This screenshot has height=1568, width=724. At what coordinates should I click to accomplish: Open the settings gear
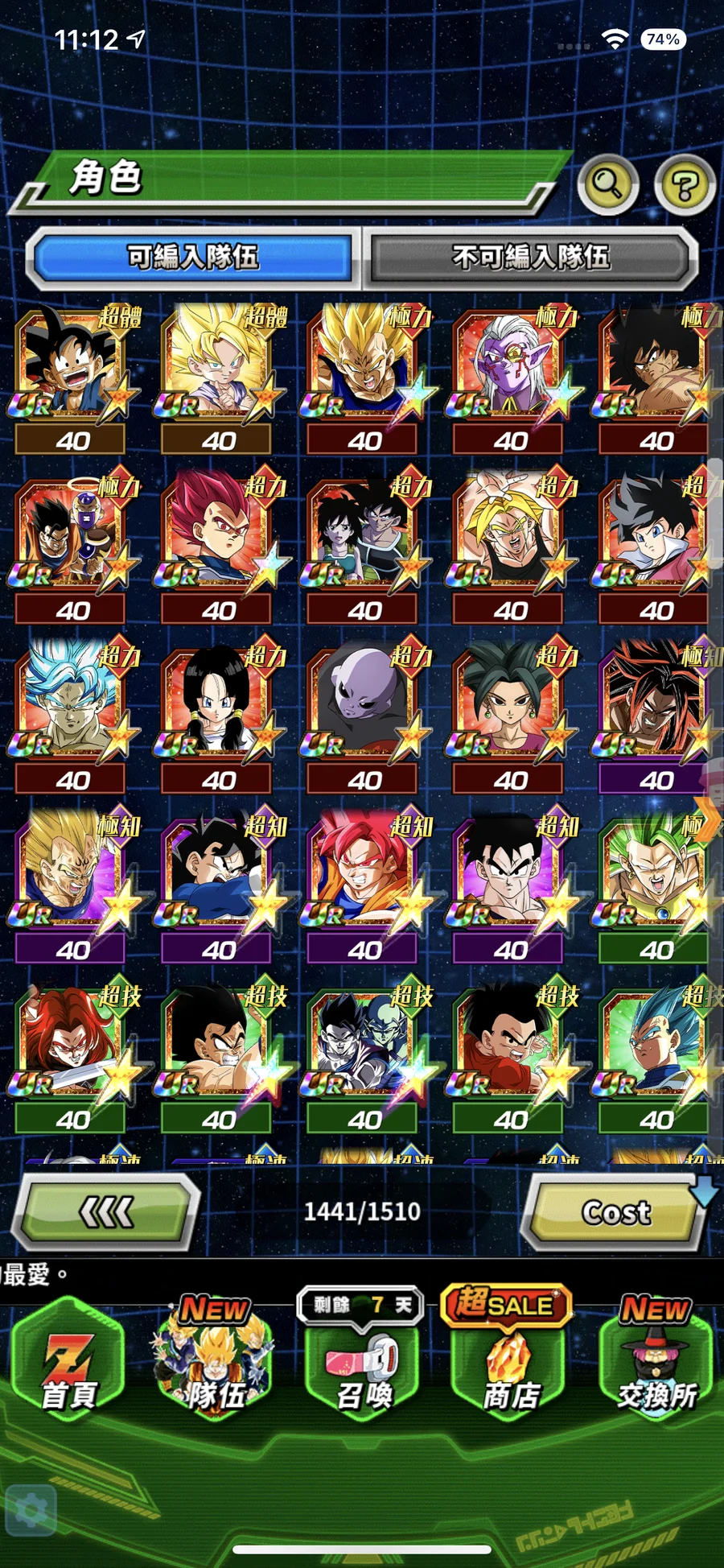tap(31, 1510)
